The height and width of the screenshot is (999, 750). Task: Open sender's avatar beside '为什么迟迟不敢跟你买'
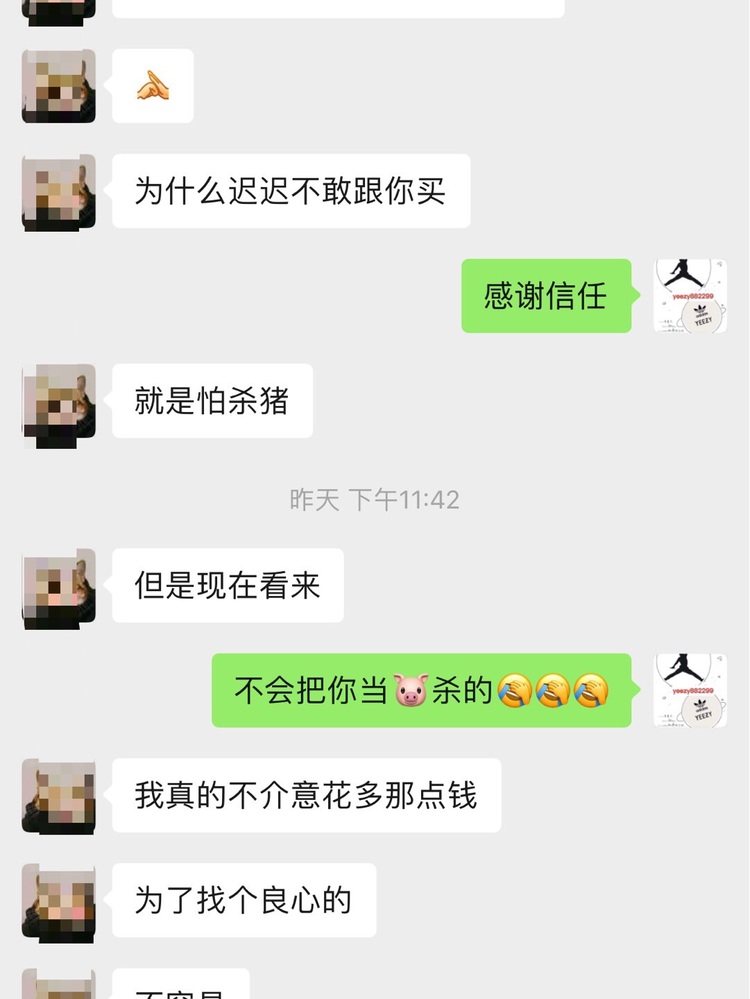(59, 191)
